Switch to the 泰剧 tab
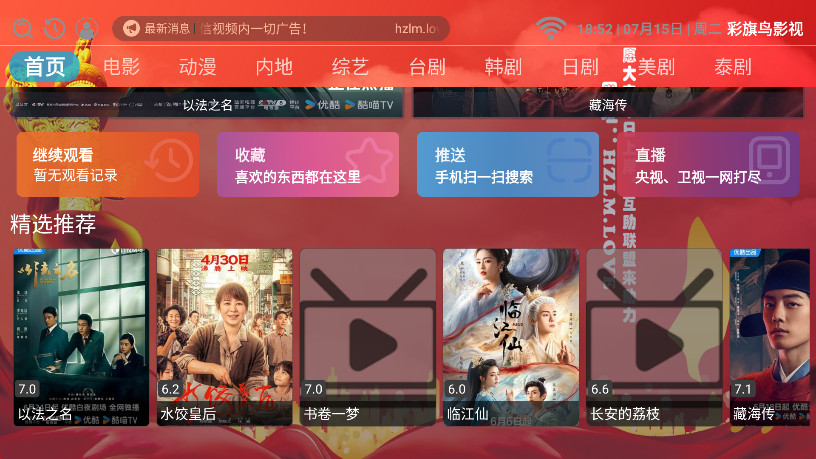 pos(733,67)
